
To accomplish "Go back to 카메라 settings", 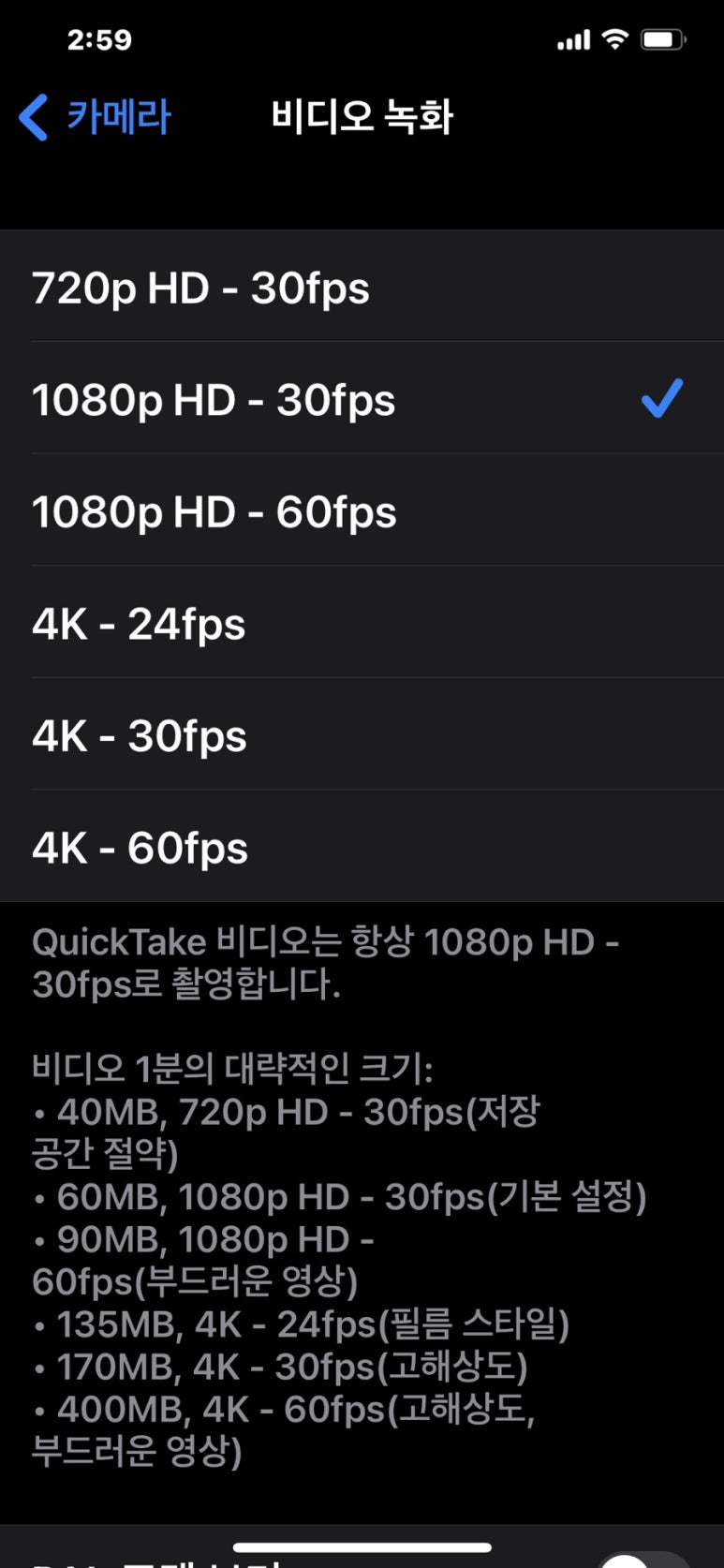I will click(x=94, y=118).
